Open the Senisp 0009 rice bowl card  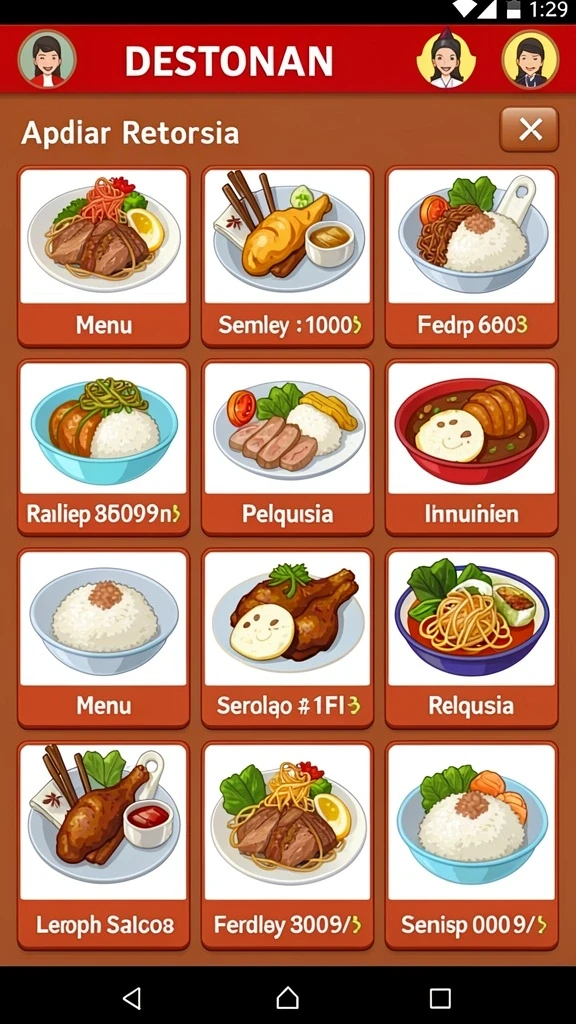click(472, 846)
